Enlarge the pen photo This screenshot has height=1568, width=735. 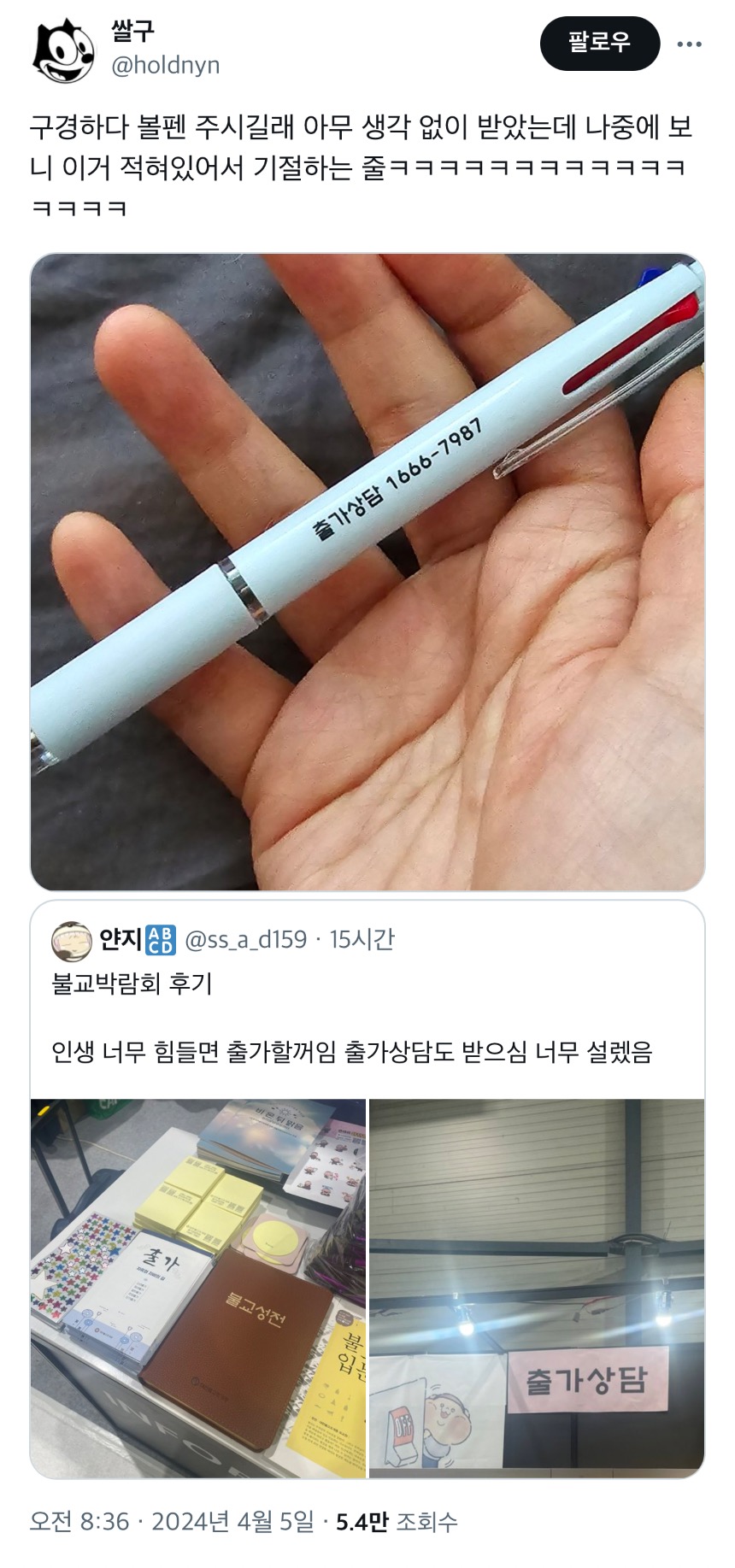pyautogui.click(x=367, y=571)
